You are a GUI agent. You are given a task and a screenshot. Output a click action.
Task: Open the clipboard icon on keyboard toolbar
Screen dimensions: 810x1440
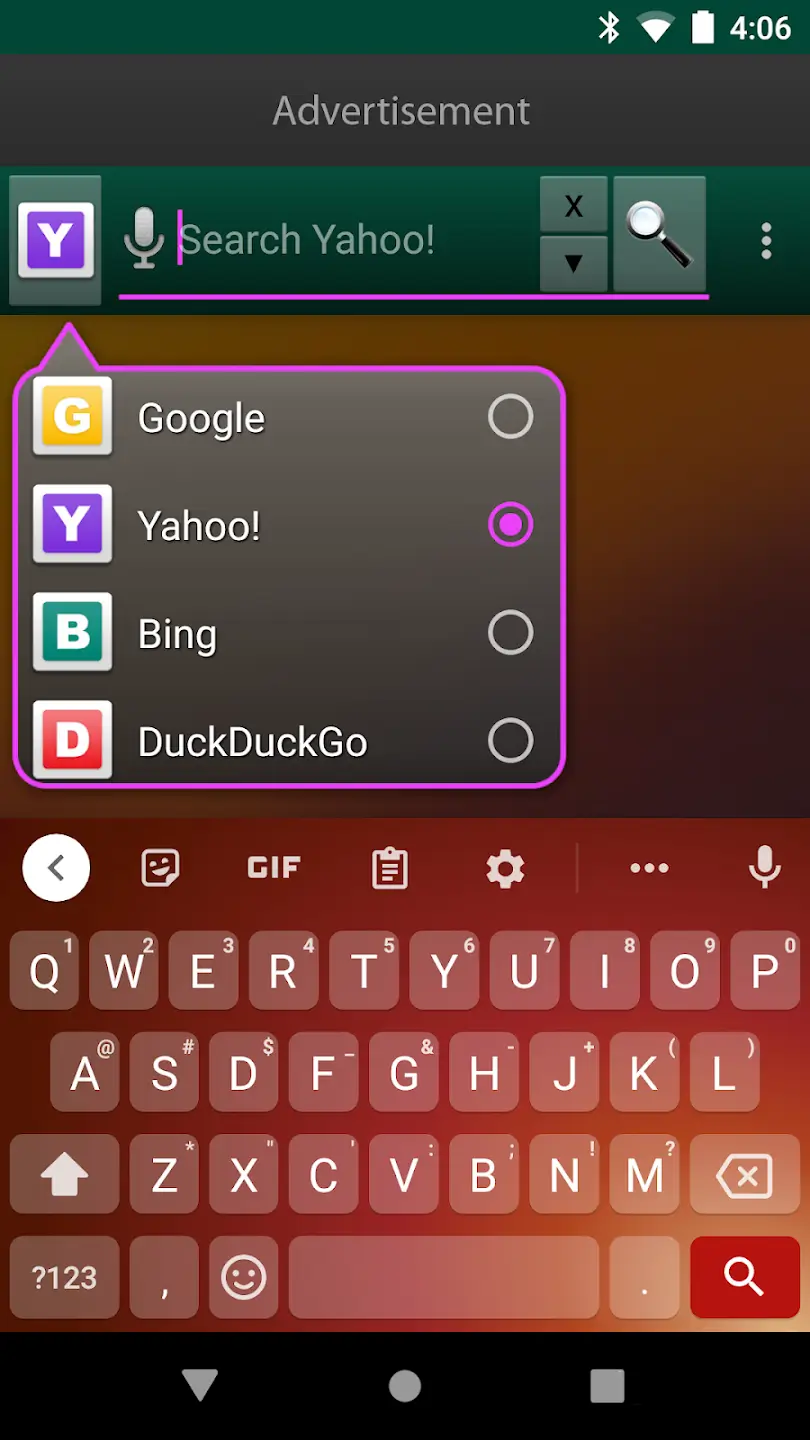[389, 867]
